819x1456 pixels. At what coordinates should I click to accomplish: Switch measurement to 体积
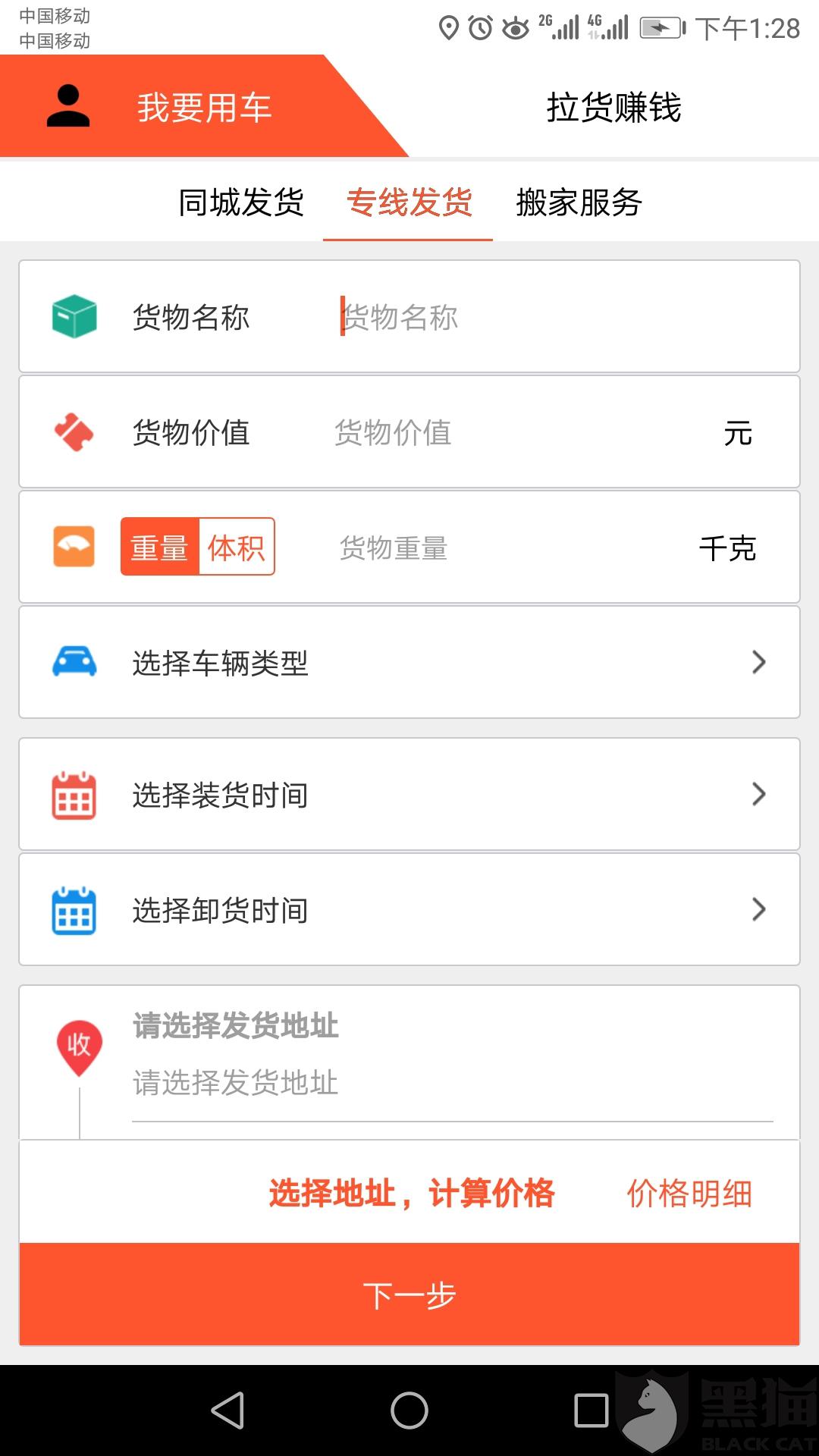[237, 547]
